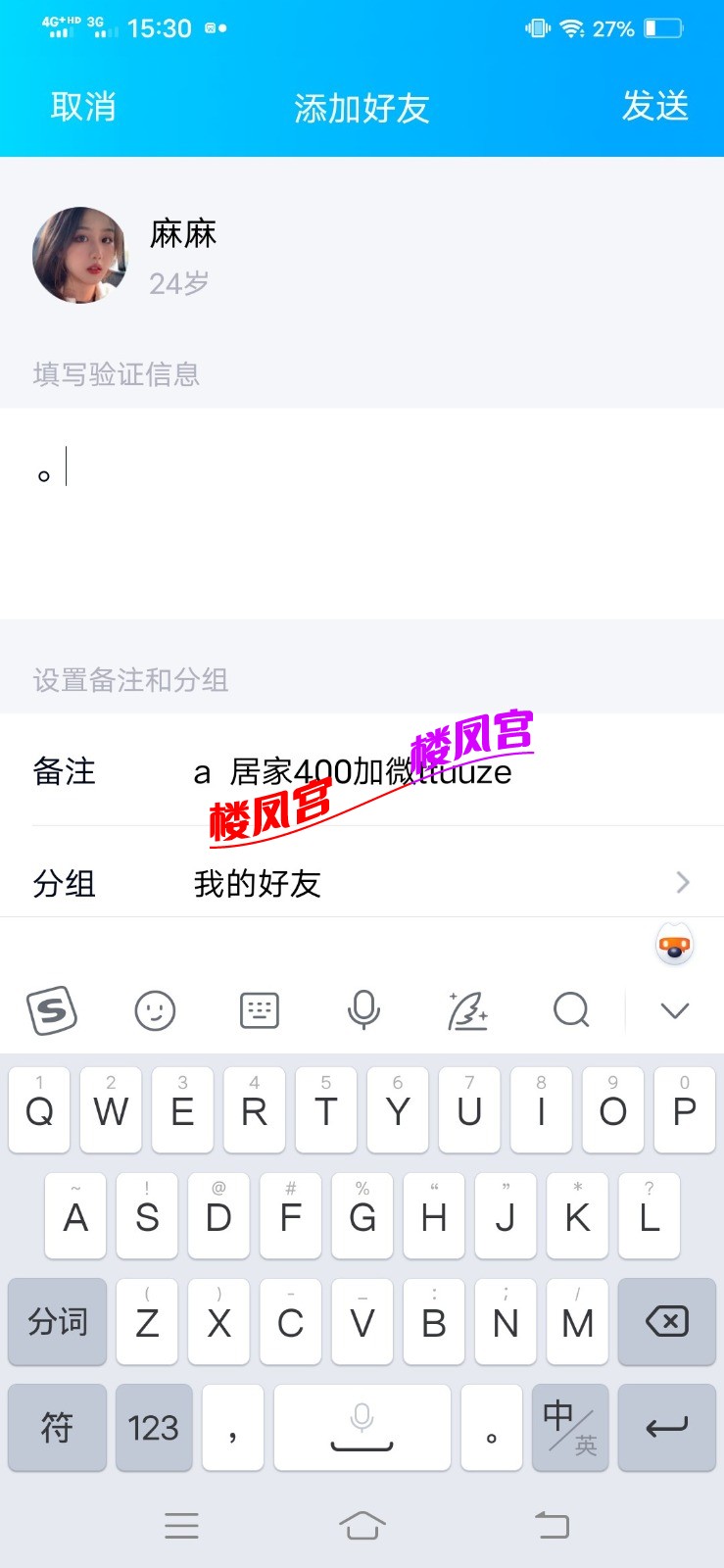724x1568 pixels.
Task: Switch to 123 numeric keypad
Action: (154, 1428)
